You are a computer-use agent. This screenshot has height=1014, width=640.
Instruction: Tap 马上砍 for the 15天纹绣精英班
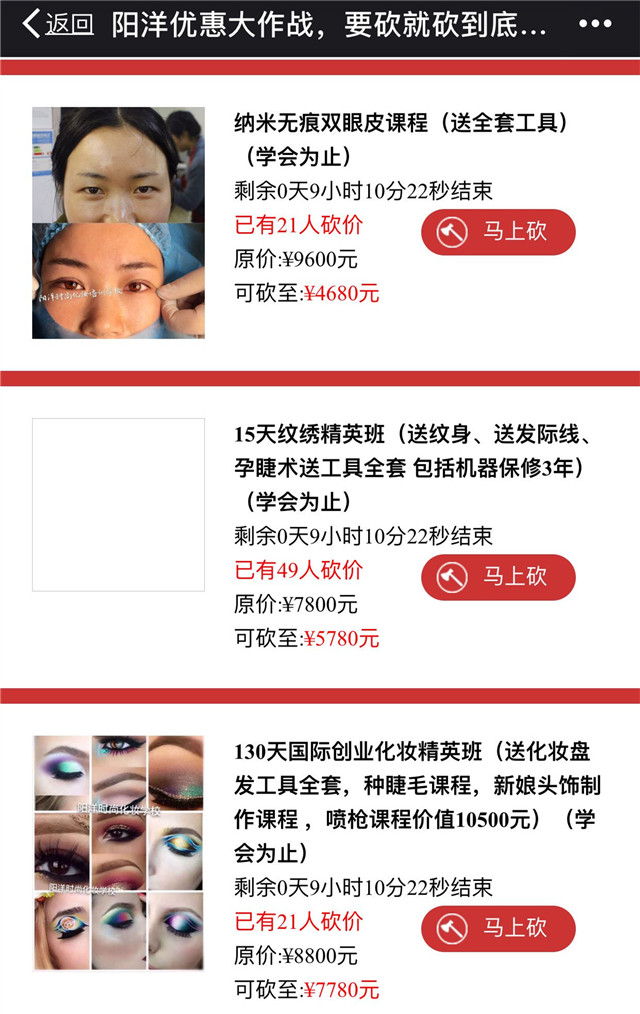pos(498,577)
